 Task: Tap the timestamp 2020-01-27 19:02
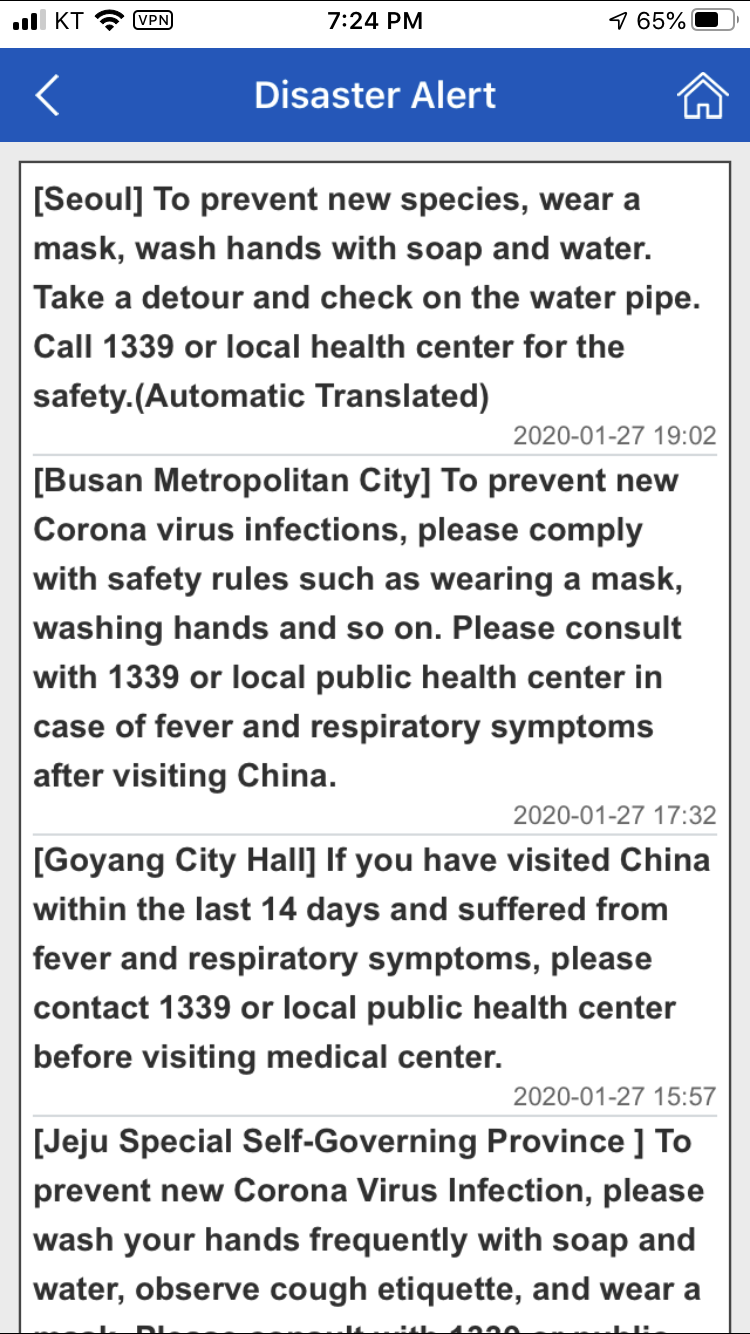614,435
